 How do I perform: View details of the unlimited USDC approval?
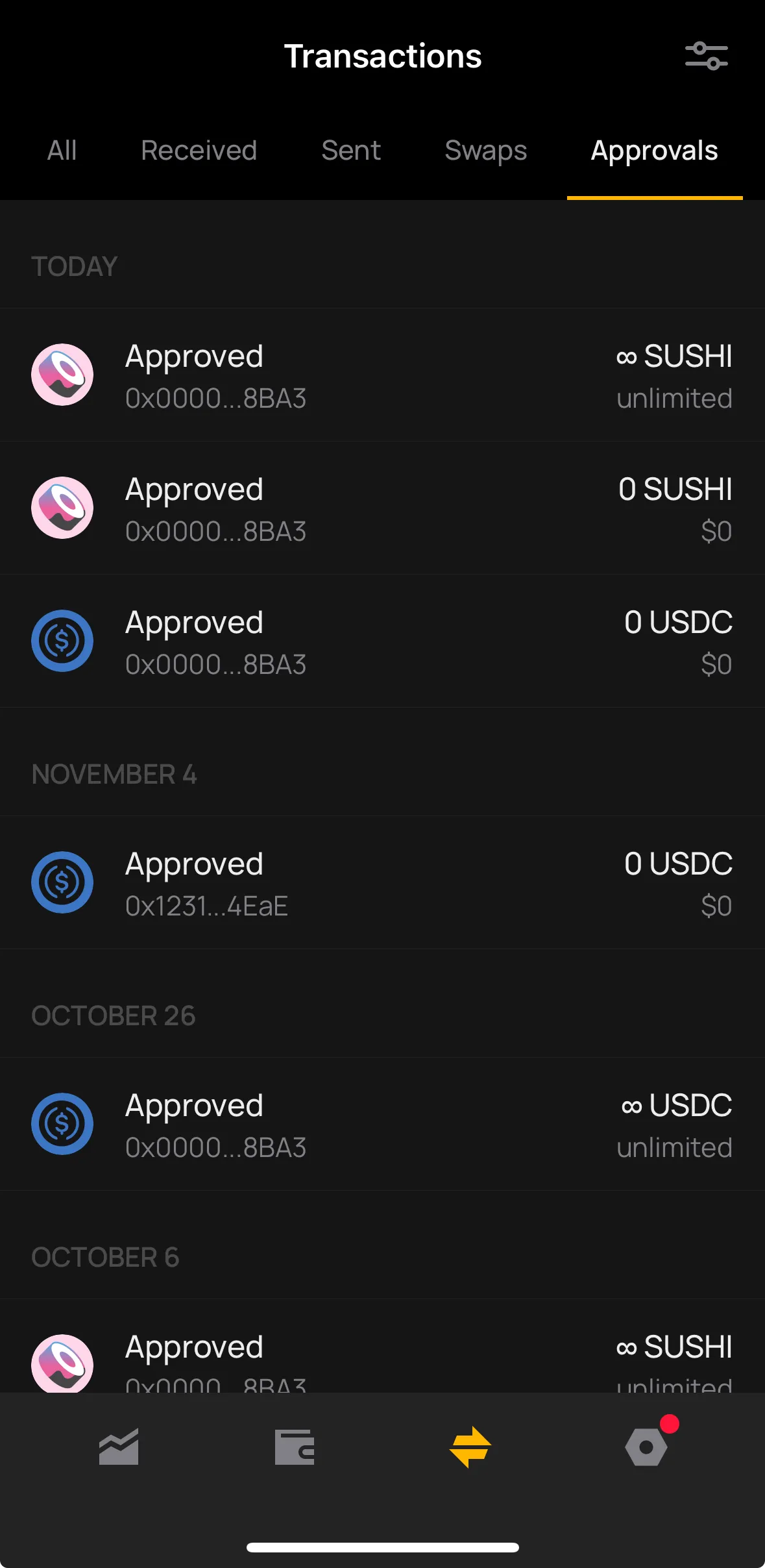382,1124
